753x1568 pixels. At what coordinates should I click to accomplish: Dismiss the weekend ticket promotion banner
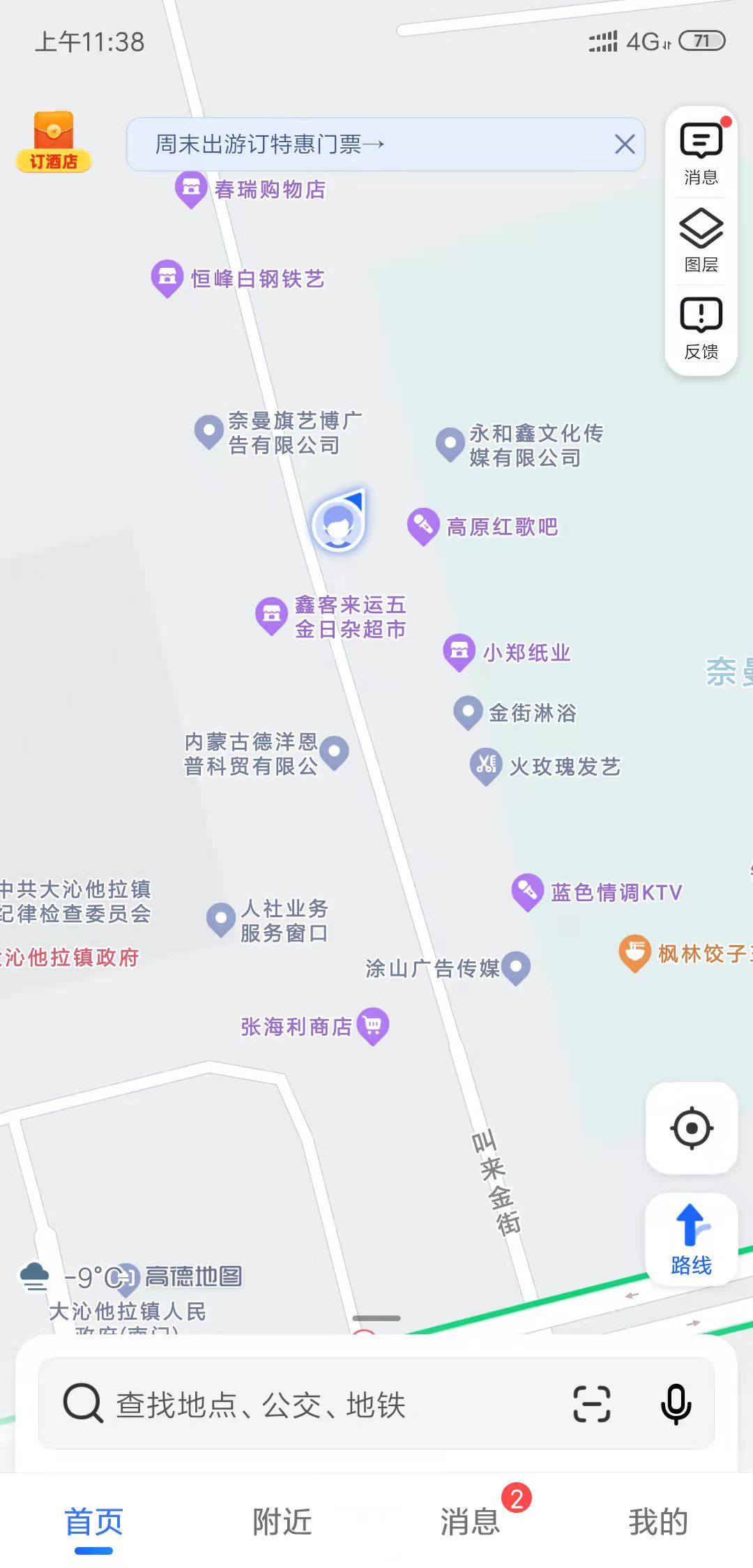(x=625, y=144)
